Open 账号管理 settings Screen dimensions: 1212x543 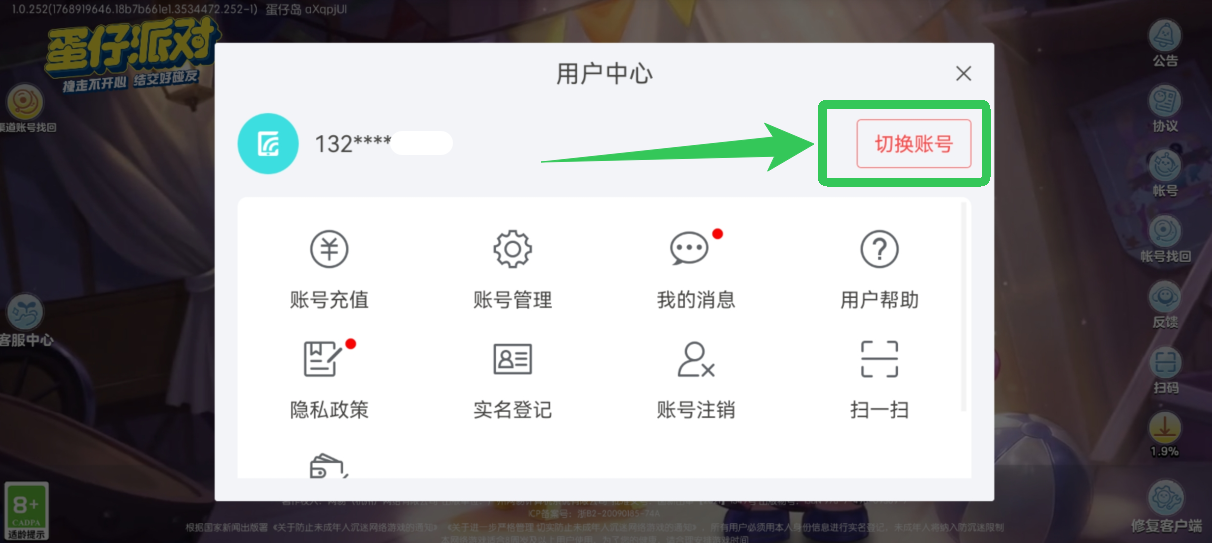point(512,269)
